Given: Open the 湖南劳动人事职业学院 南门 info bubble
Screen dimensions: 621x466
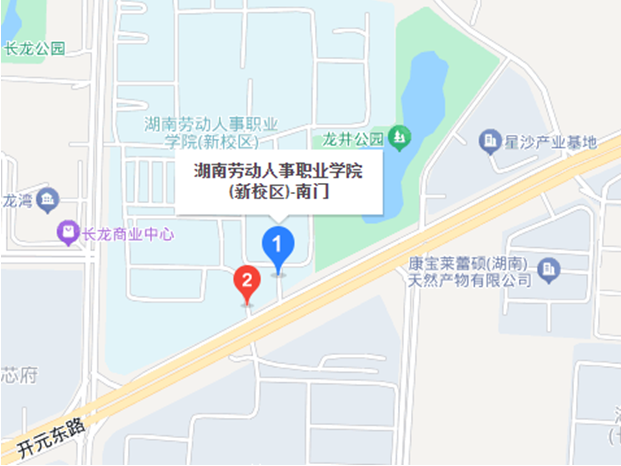Looking at the screenshot, I should [x=278, y=181].
